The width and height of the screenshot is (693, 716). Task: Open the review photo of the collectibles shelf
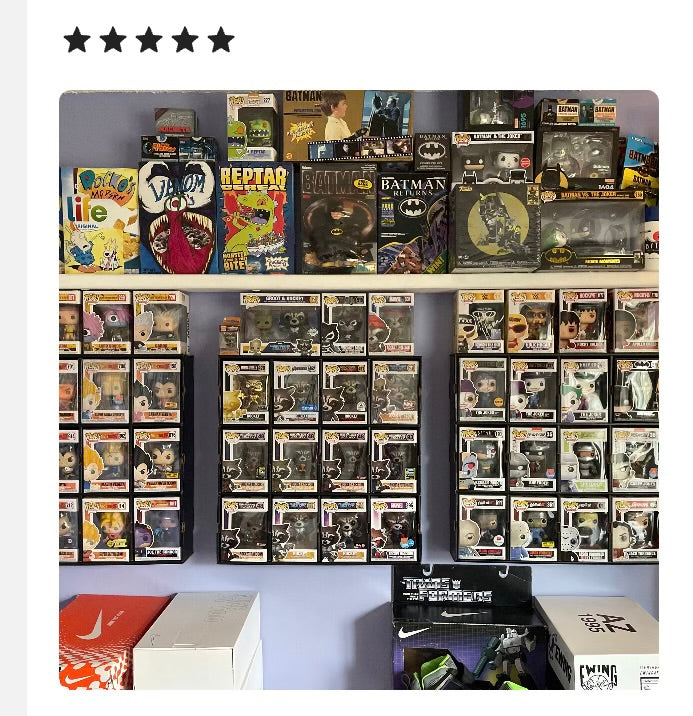pos(358,389)
